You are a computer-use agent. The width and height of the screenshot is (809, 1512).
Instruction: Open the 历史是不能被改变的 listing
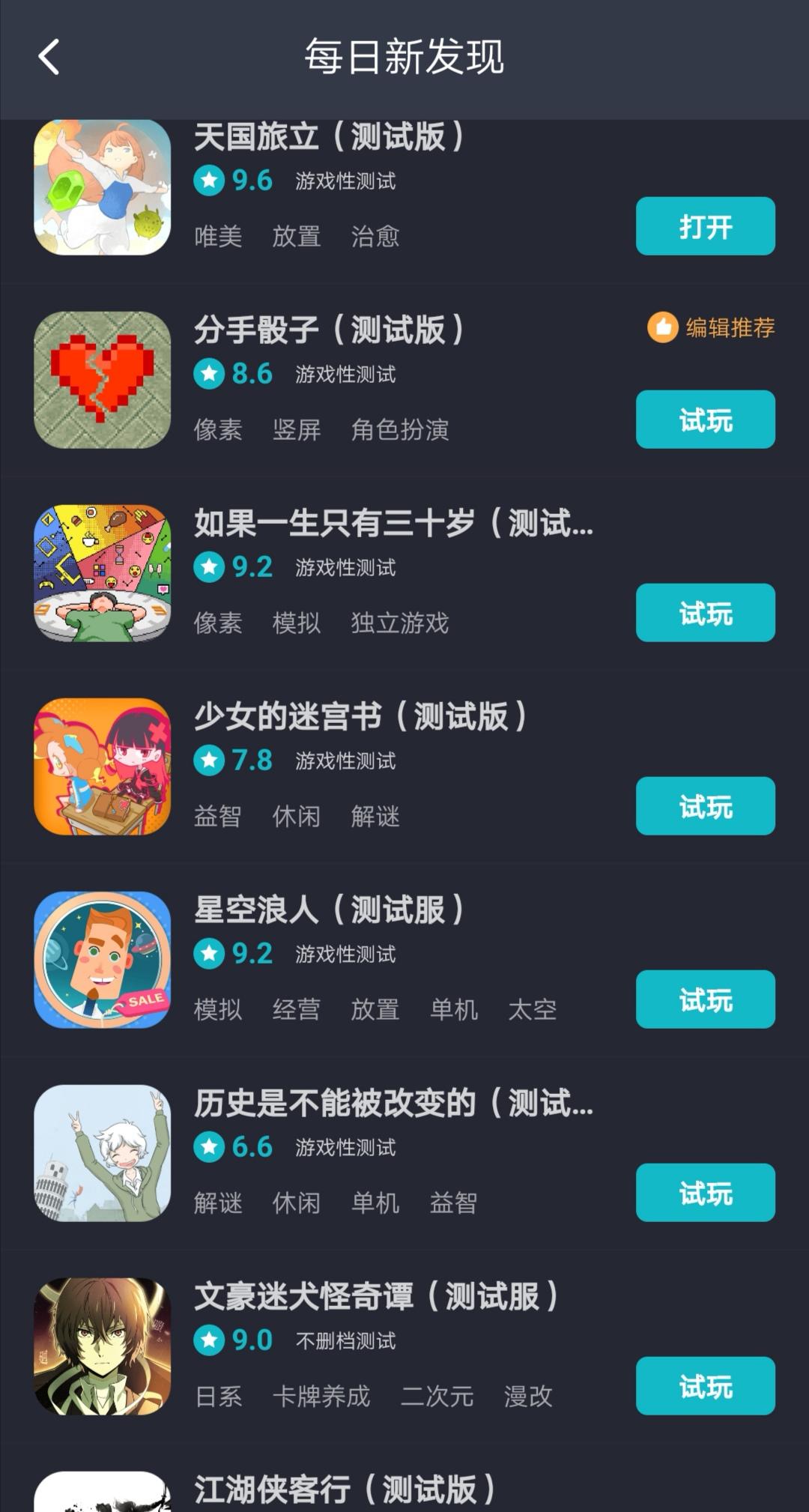point(404,1153)
